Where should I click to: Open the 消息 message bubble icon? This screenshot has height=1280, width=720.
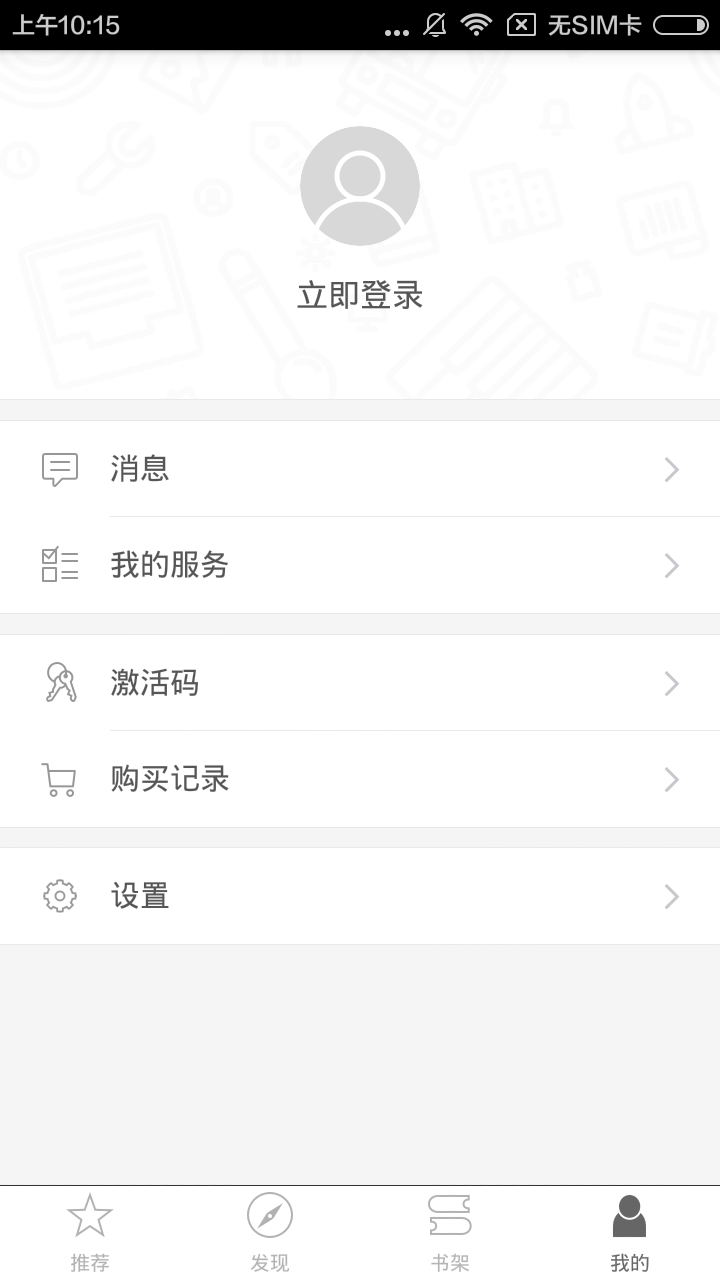pos(59,469)
